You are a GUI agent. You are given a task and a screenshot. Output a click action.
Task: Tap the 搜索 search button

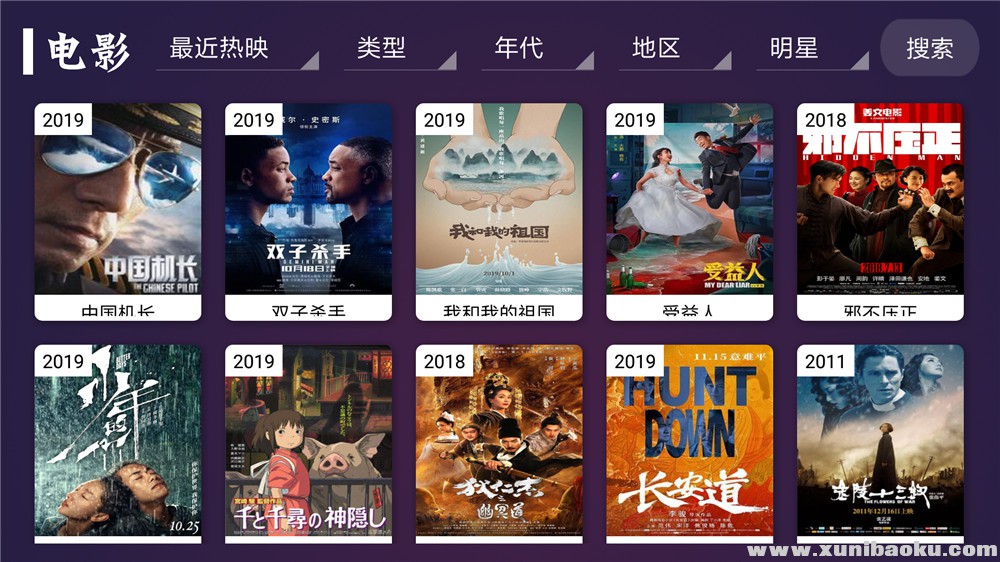(929, 48)
